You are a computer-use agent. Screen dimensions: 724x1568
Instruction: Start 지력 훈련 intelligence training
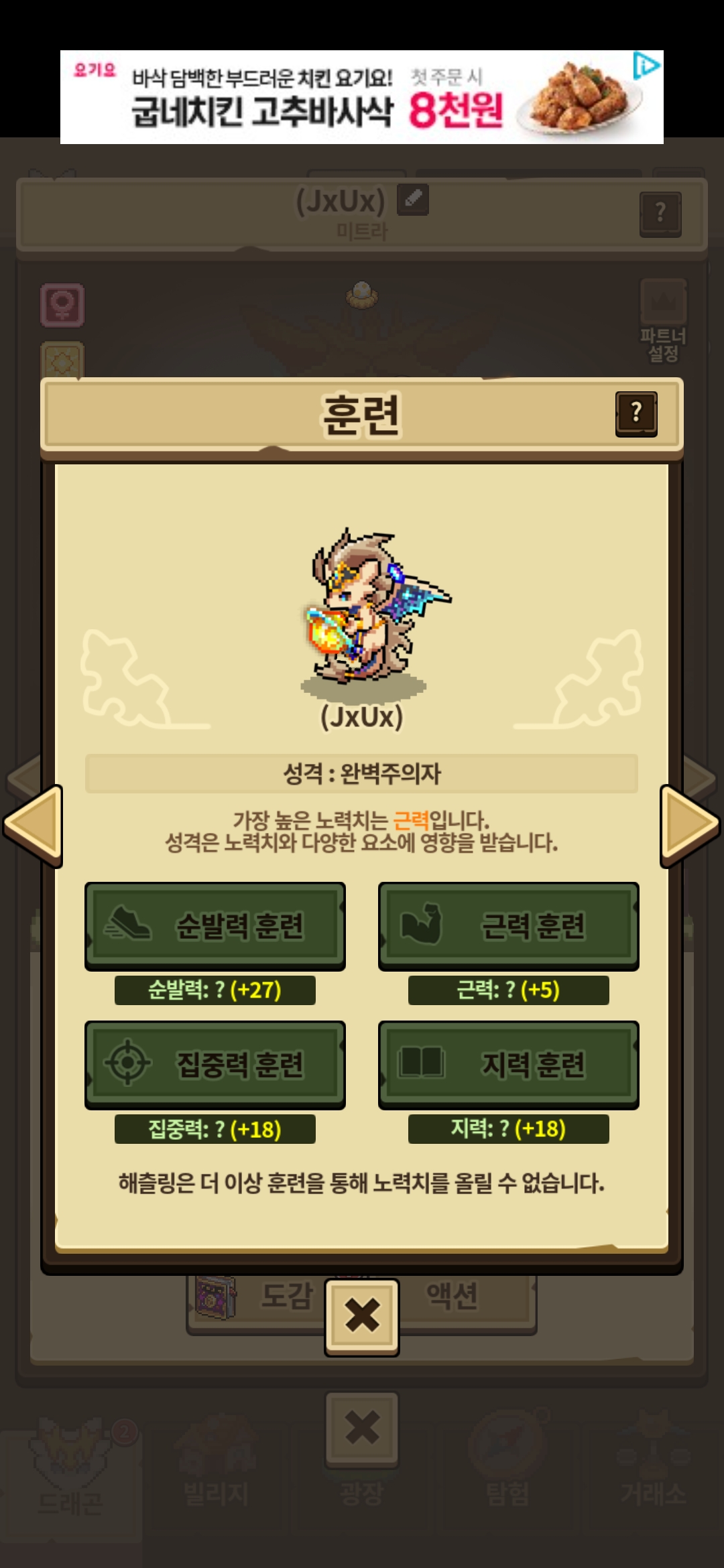(508, 1064)
